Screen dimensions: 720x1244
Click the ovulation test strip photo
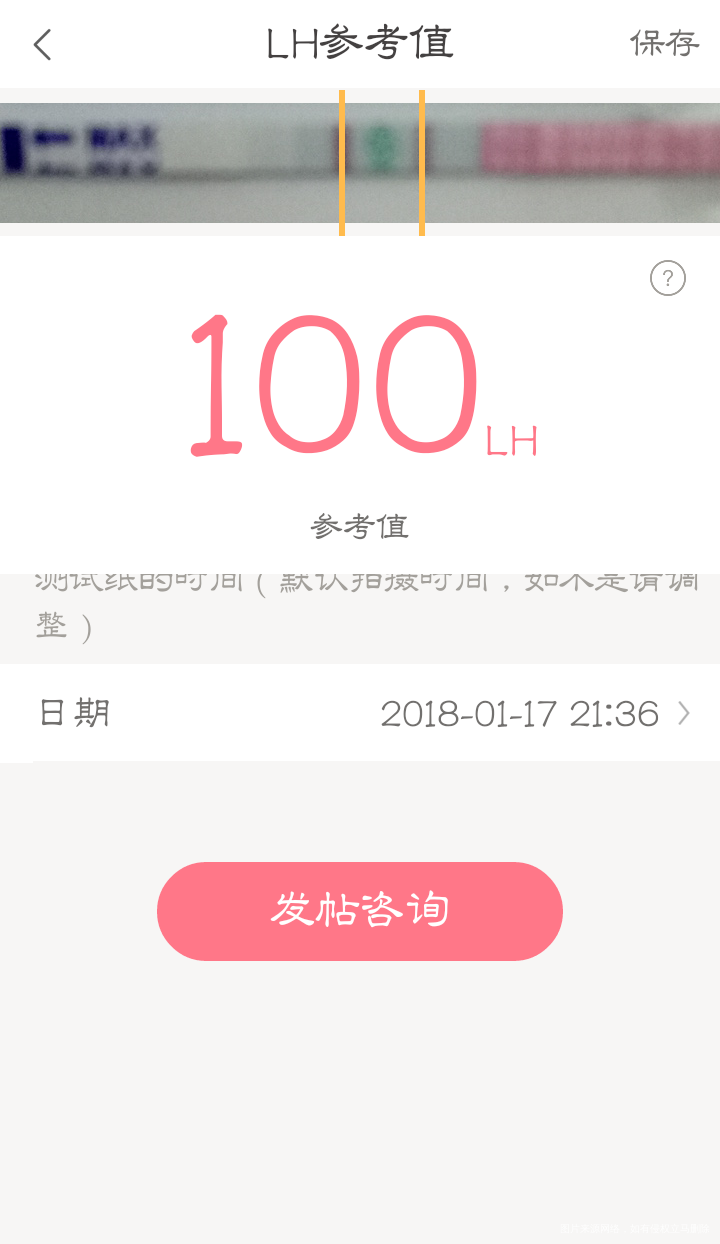pyautogui.click(x=360, y=162)
